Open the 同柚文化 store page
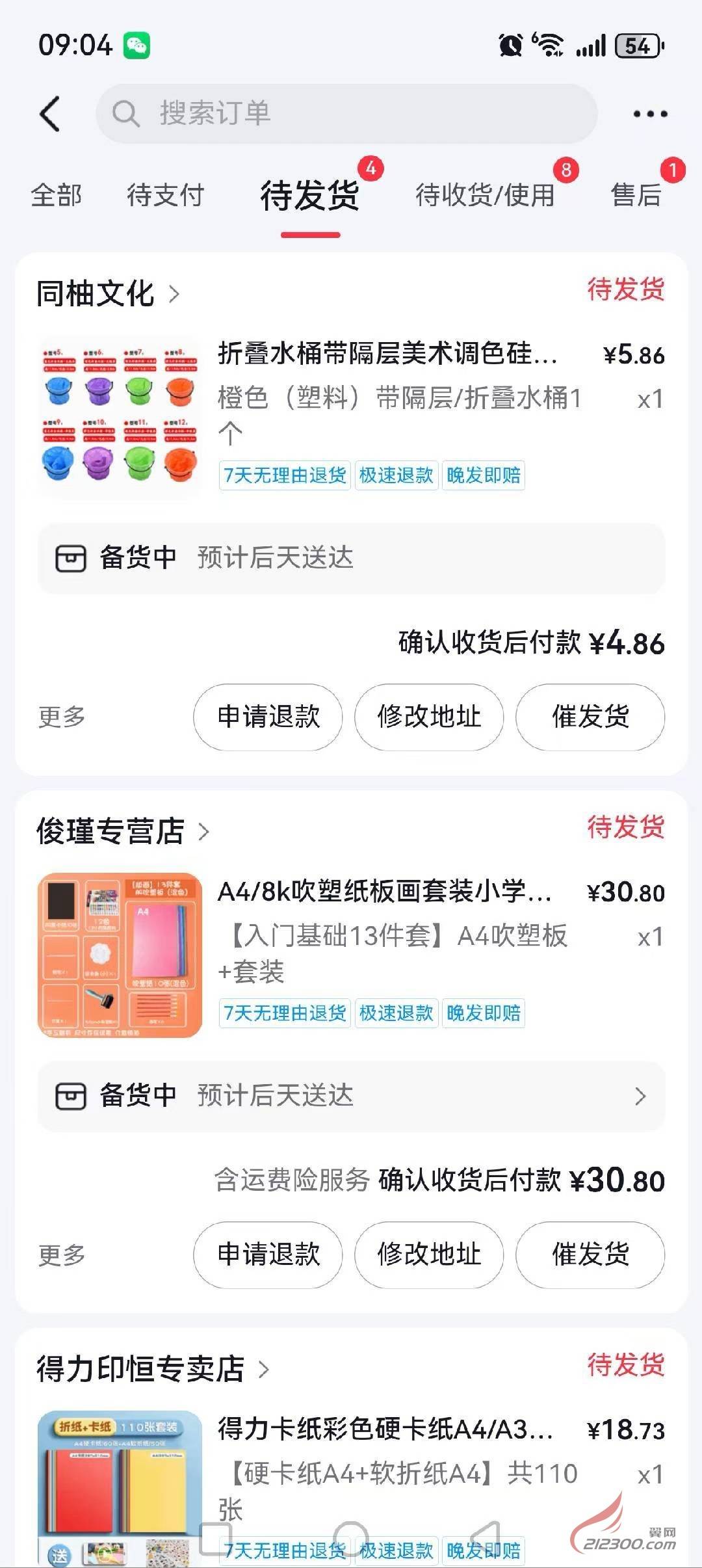This screenshot has width=702, height=1568. tap(107, 294)
